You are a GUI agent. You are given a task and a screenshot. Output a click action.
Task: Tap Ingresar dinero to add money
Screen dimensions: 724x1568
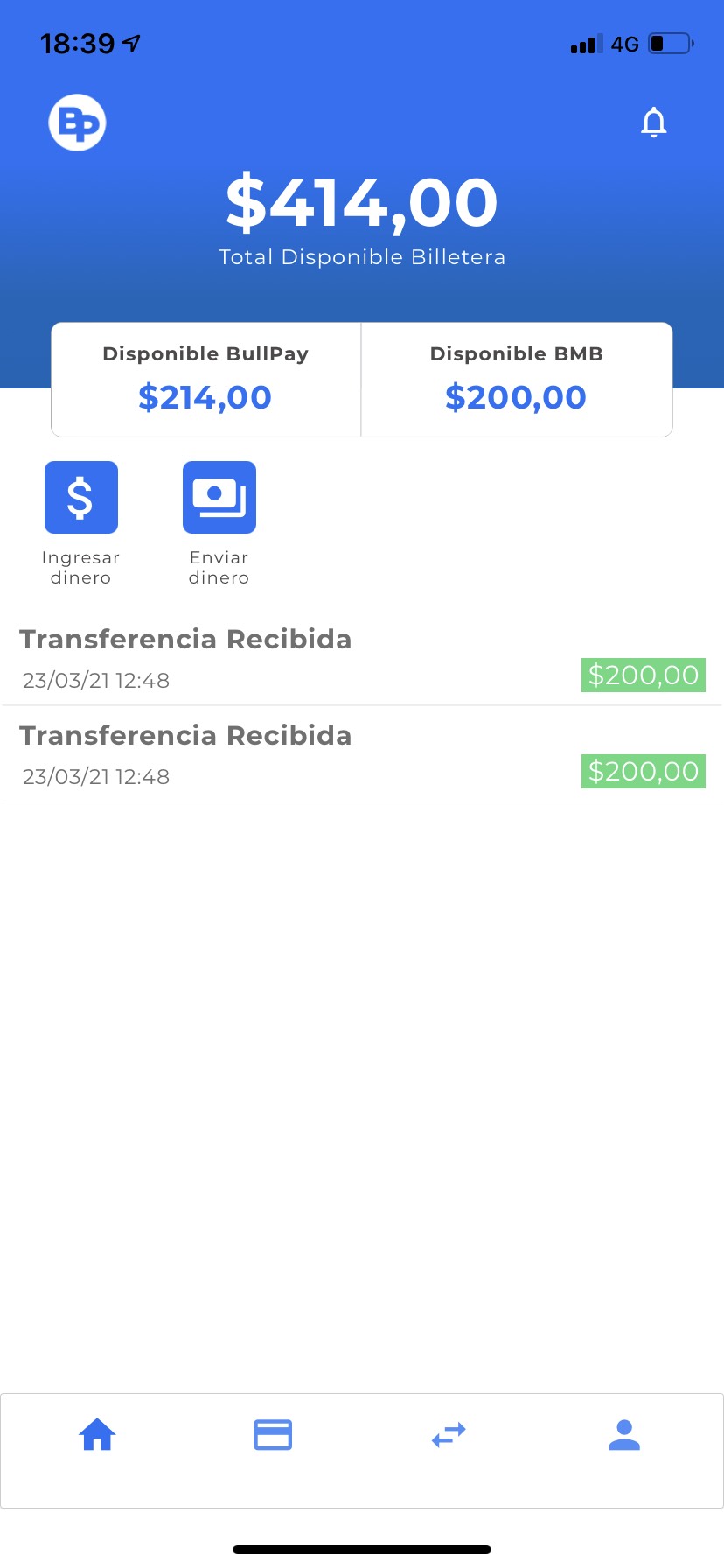[81, 498]
